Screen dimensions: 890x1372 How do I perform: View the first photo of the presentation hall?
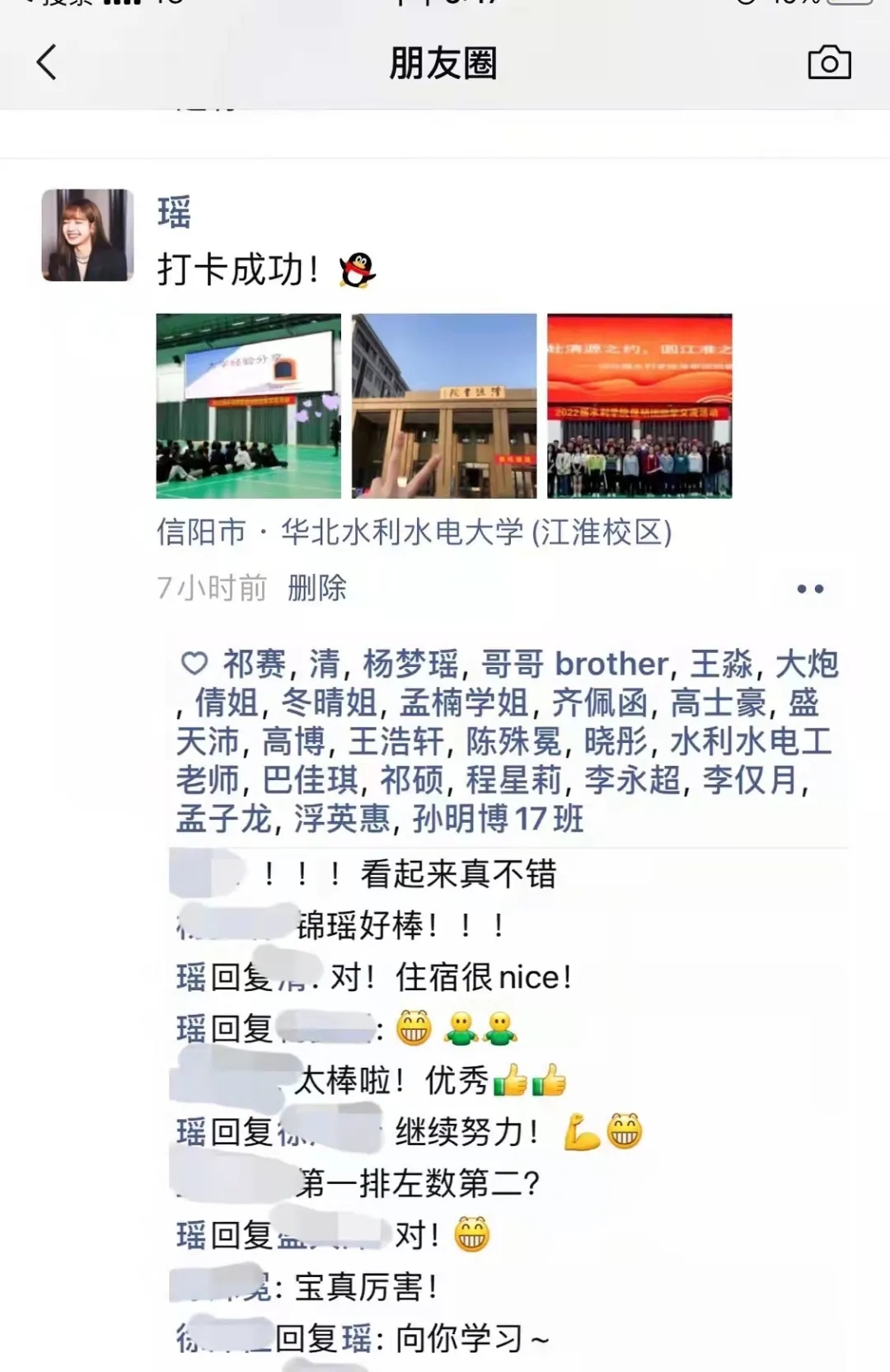tap(248, 406)
